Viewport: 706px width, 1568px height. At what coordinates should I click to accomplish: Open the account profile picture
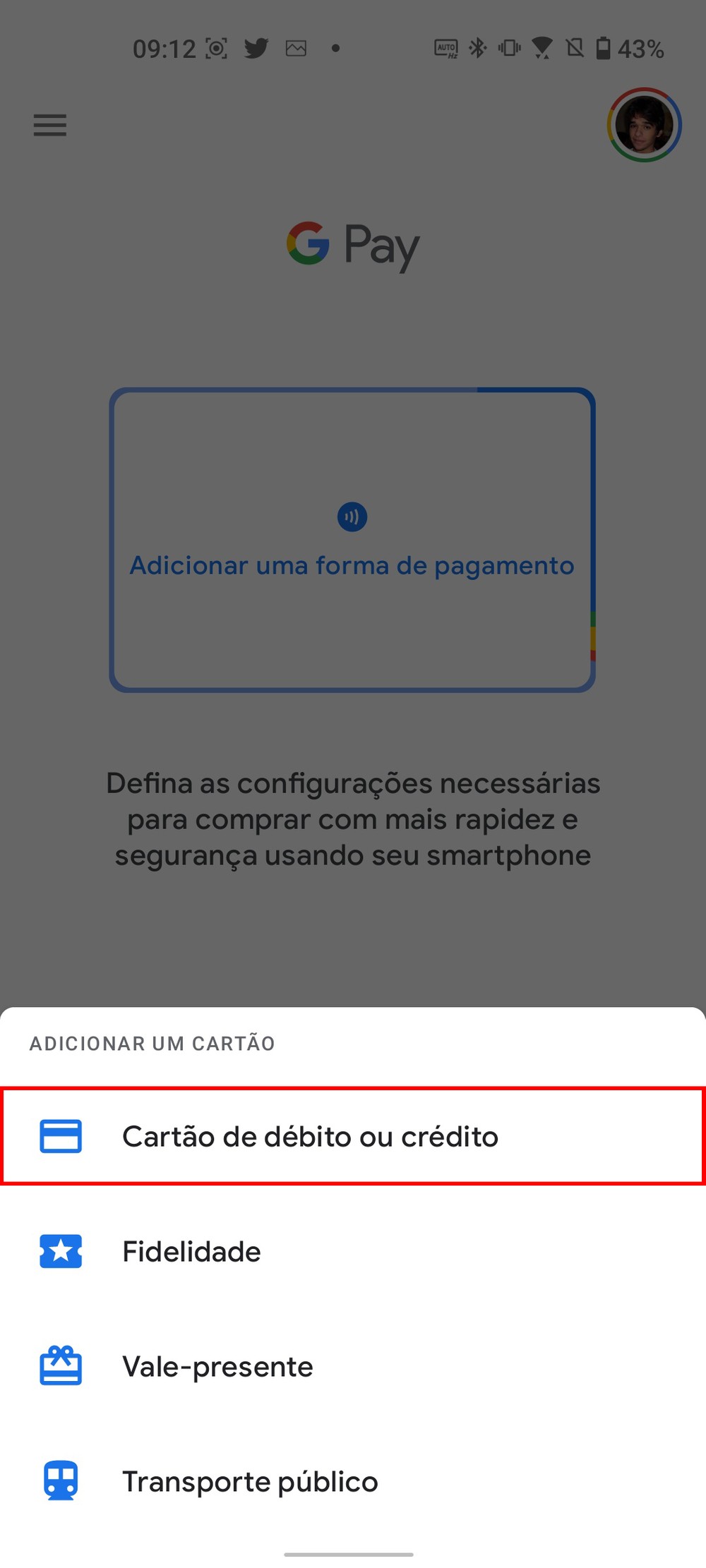[643, 125]
